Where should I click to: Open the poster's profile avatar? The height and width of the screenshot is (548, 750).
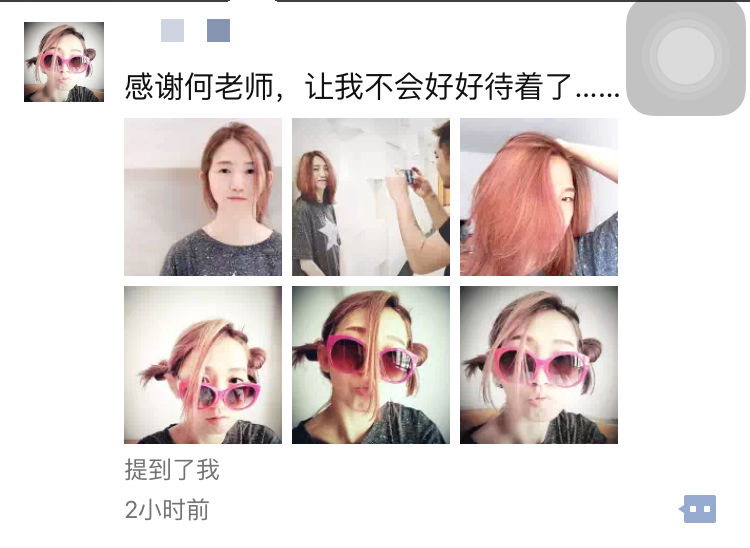(64, 62)
